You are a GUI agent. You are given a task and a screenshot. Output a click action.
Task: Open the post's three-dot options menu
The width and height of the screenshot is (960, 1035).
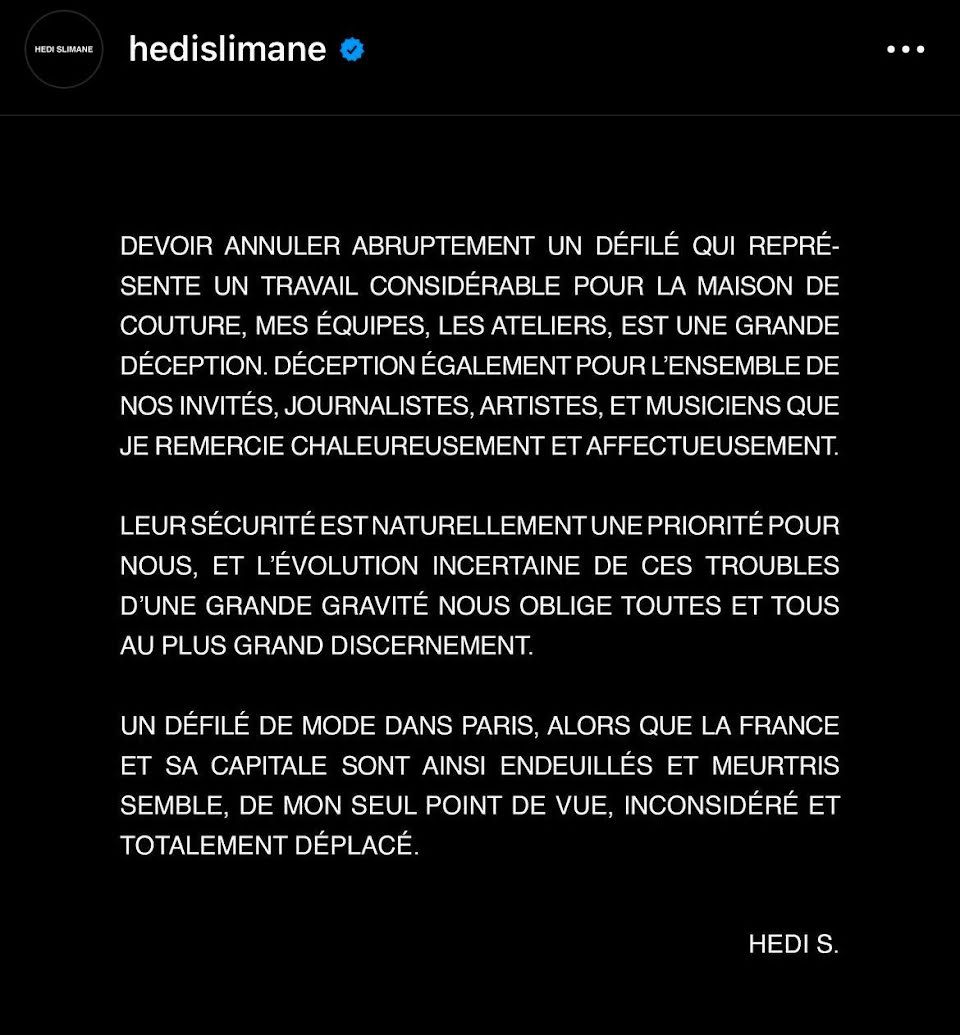click(x=905, y=50)
